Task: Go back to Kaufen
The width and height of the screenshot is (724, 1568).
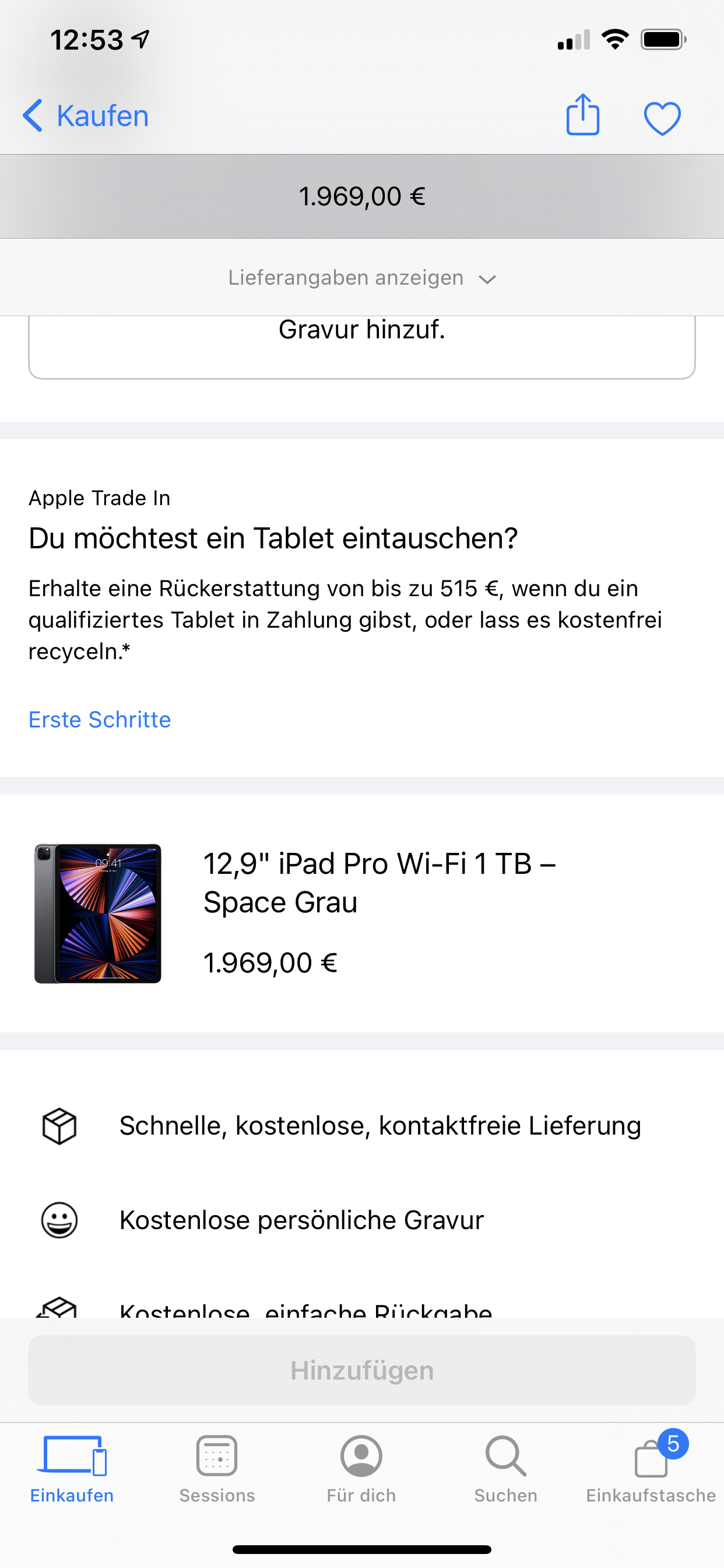Action: (x=86, y=116)
